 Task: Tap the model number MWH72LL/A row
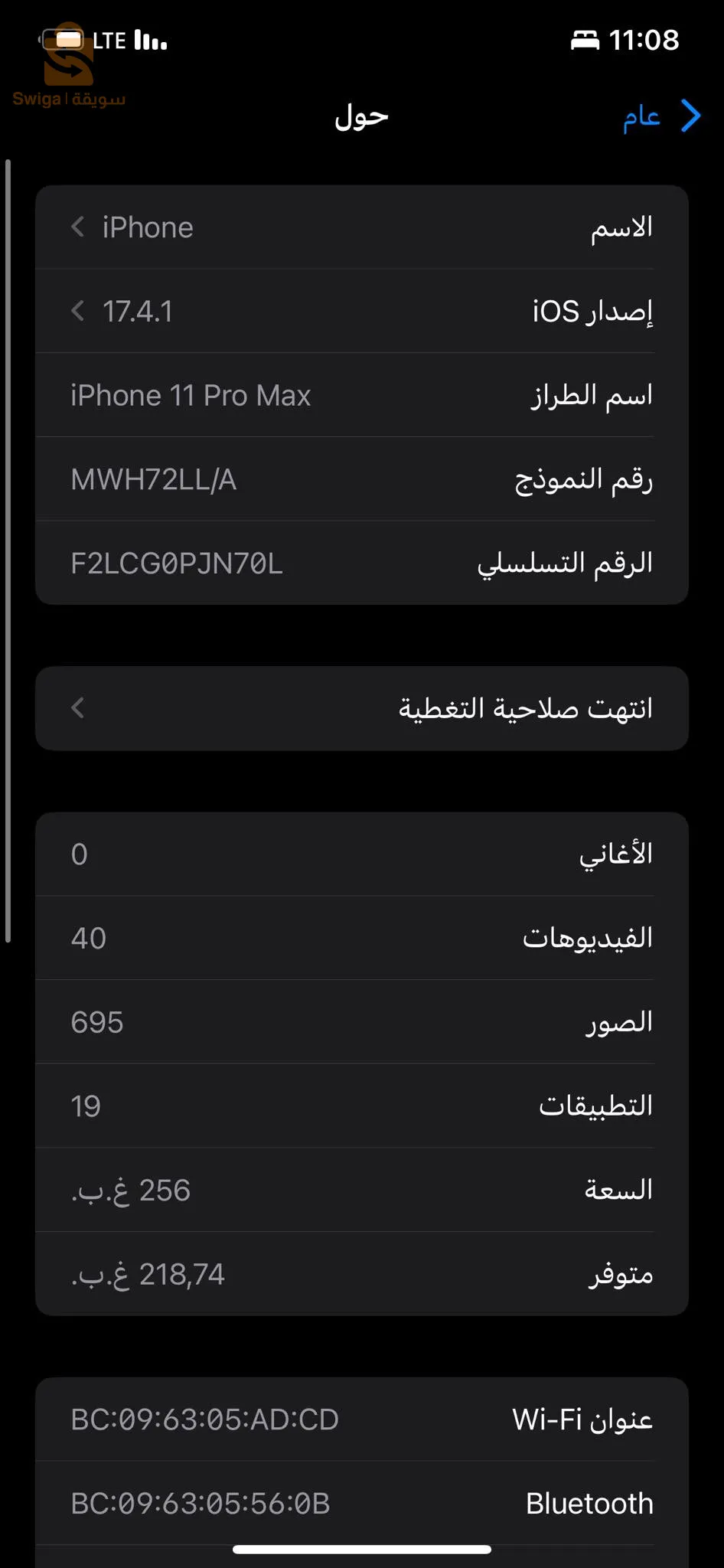[361, 480]
